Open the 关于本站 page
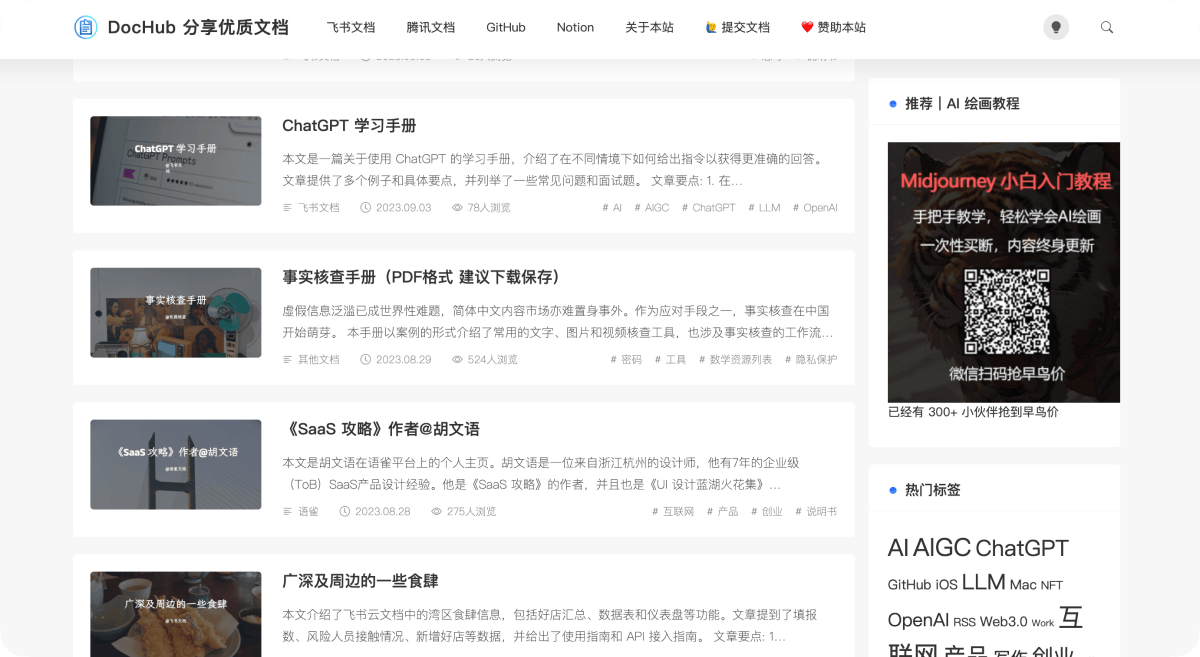Image resolution: width=1200 pixels, height=657 pixels. [x=650, y=27]
